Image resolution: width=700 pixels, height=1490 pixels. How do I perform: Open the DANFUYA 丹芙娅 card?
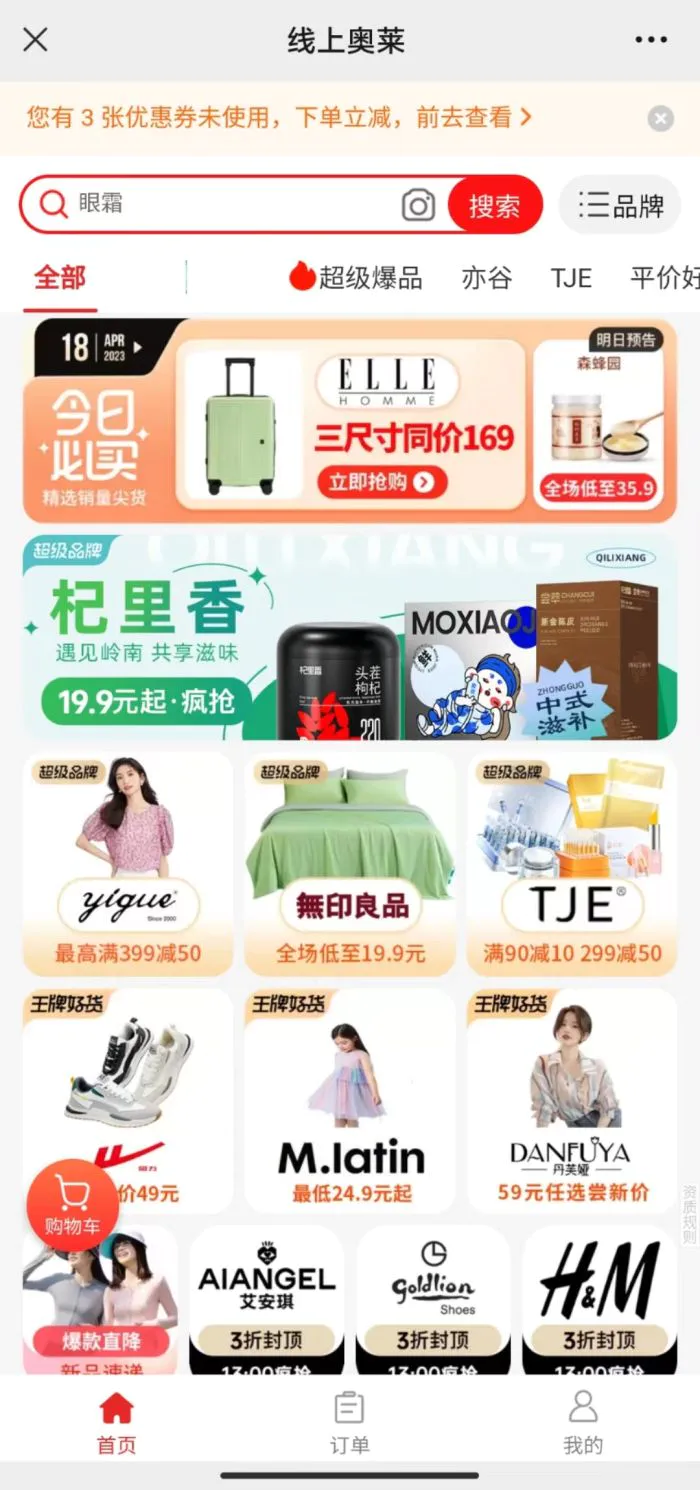click(572, 1101)
